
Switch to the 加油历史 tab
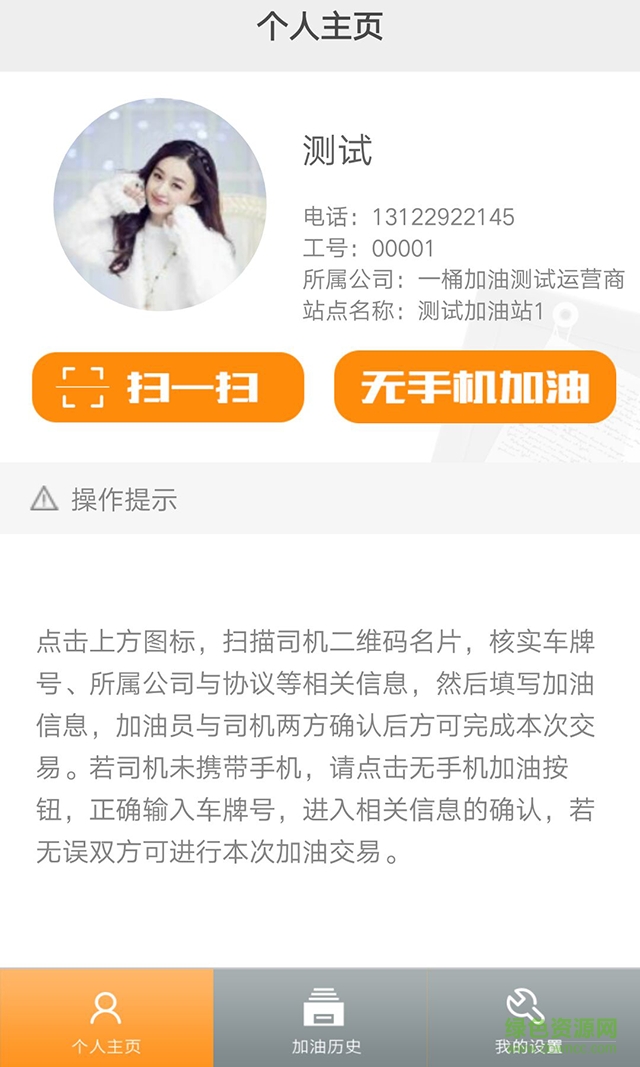(x=320, y=1018)
